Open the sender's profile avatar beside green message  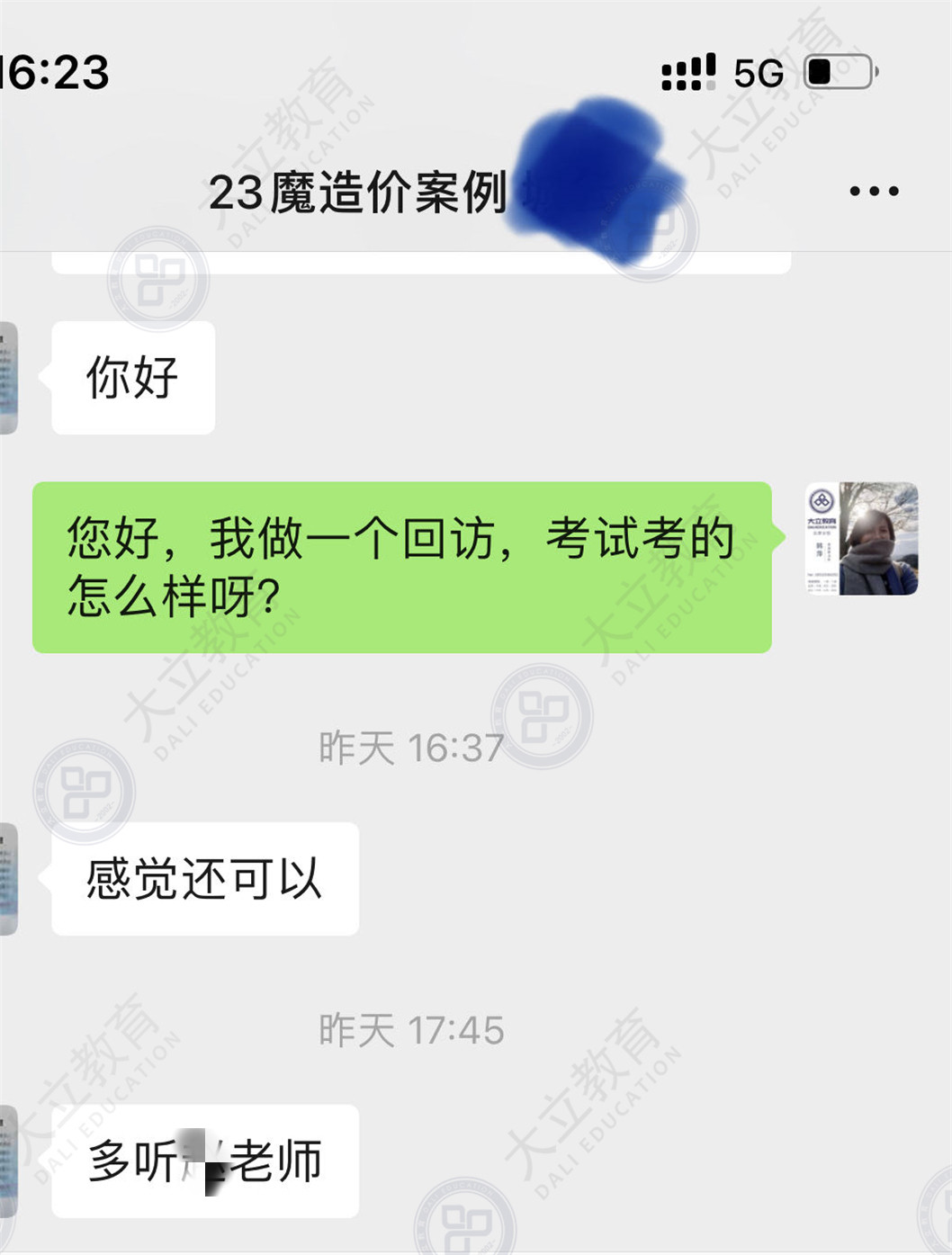tap(861, 539)
